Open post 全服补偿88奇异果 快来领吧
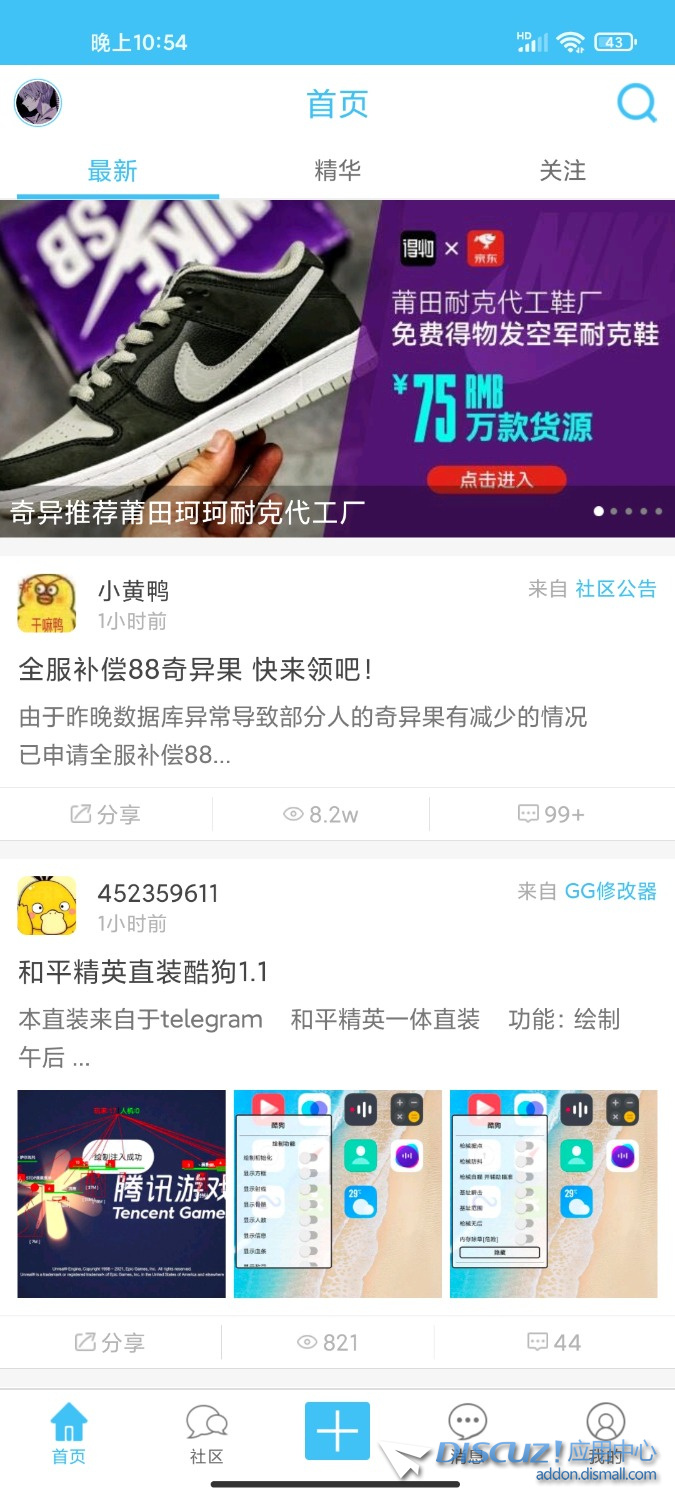The width and height of the screenshot is (675, 1500). (196, 670)
